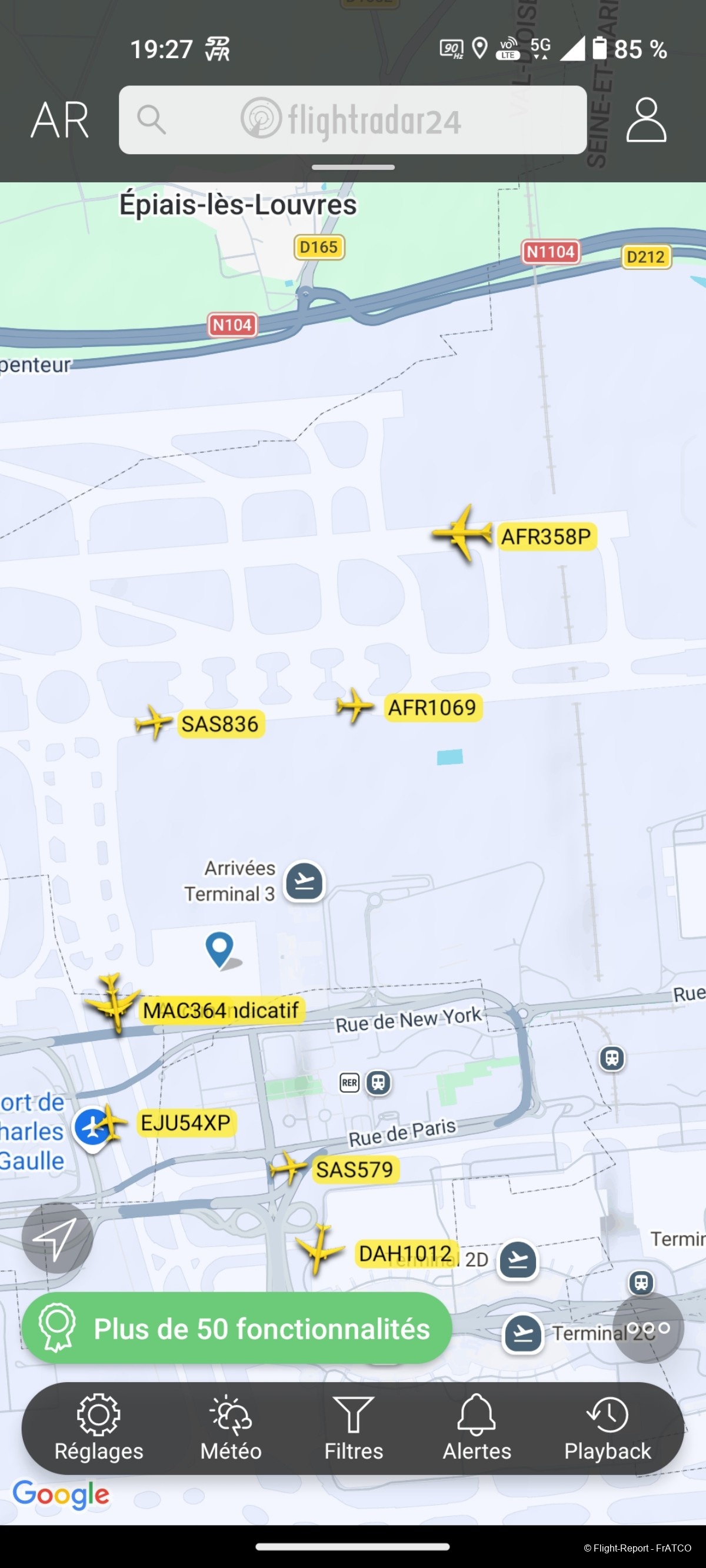Open the AR view mode
706x1568 pixels.
[x=59, y=120]
